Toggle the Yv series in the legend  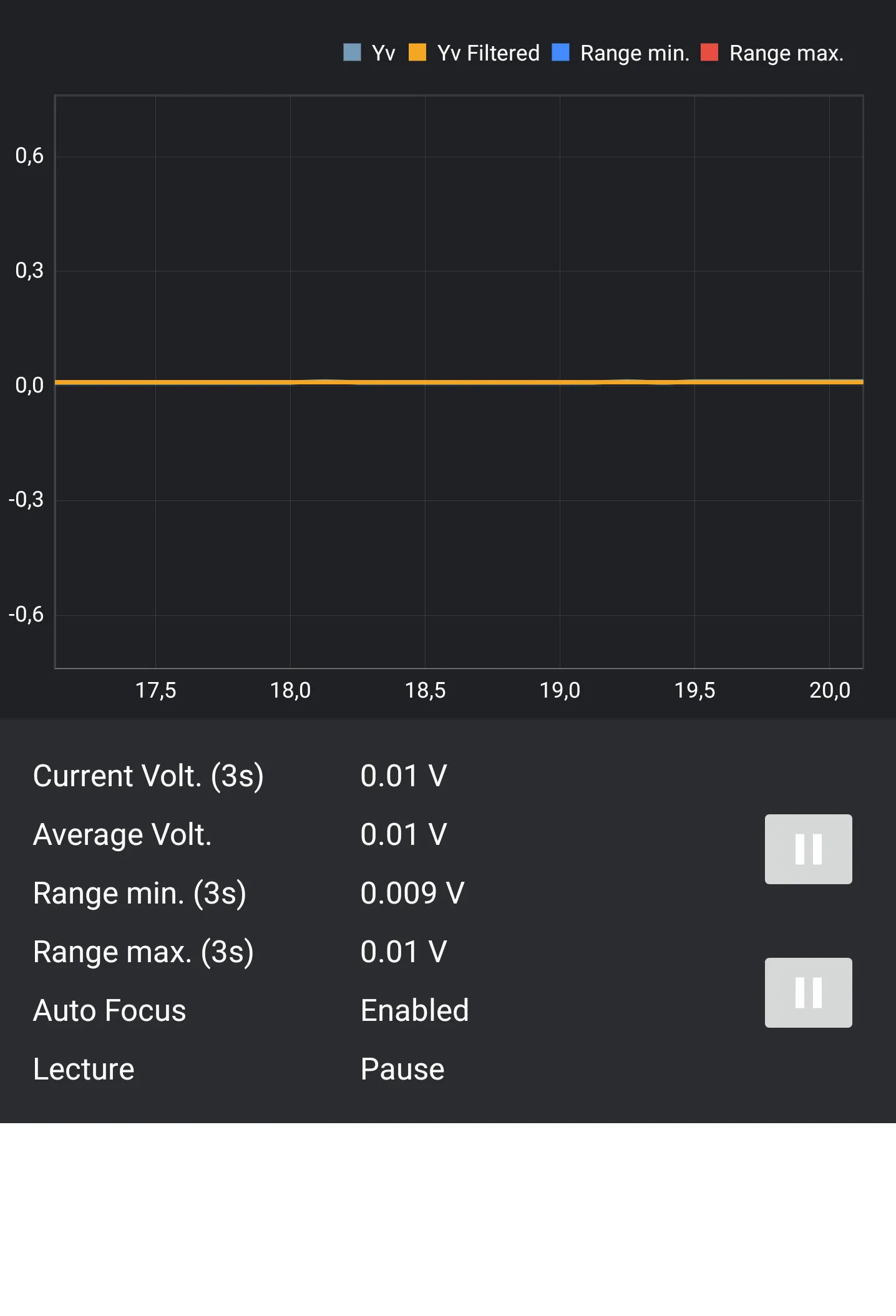tap(369, 53)
